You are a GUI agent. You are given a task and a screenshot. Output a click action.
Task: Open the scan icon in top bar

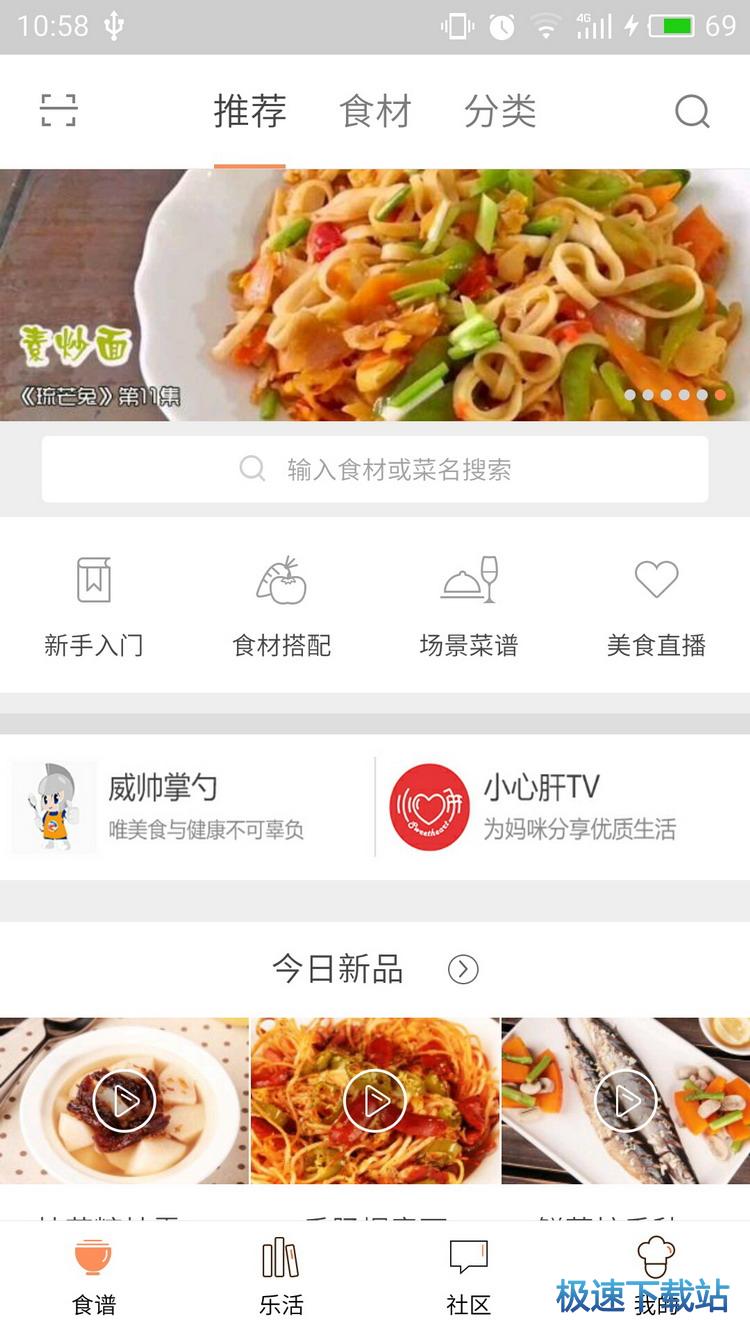[x=59, y=110]
